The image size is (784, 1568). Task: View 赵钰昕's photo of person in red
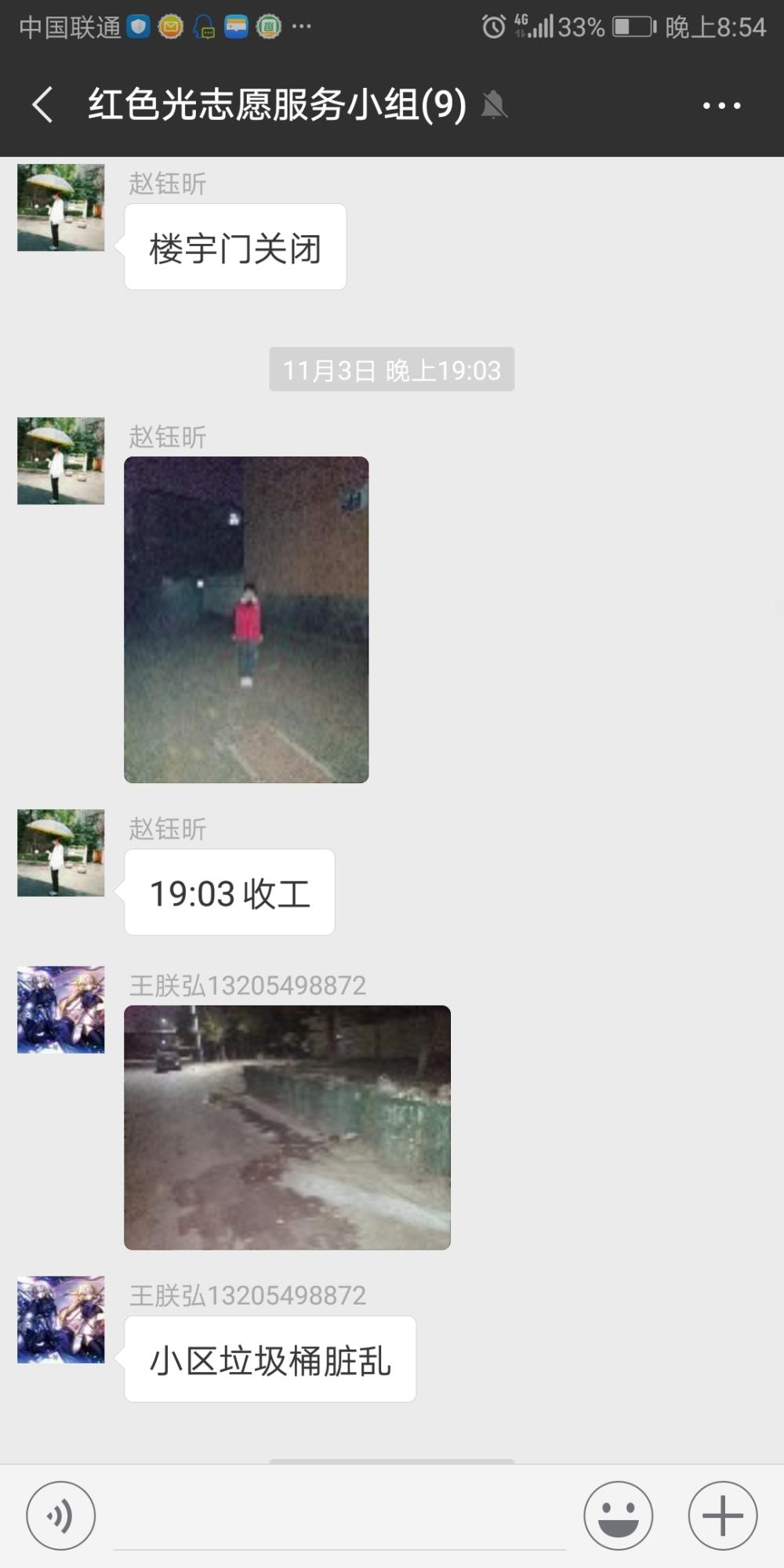(x=246, y=619)
